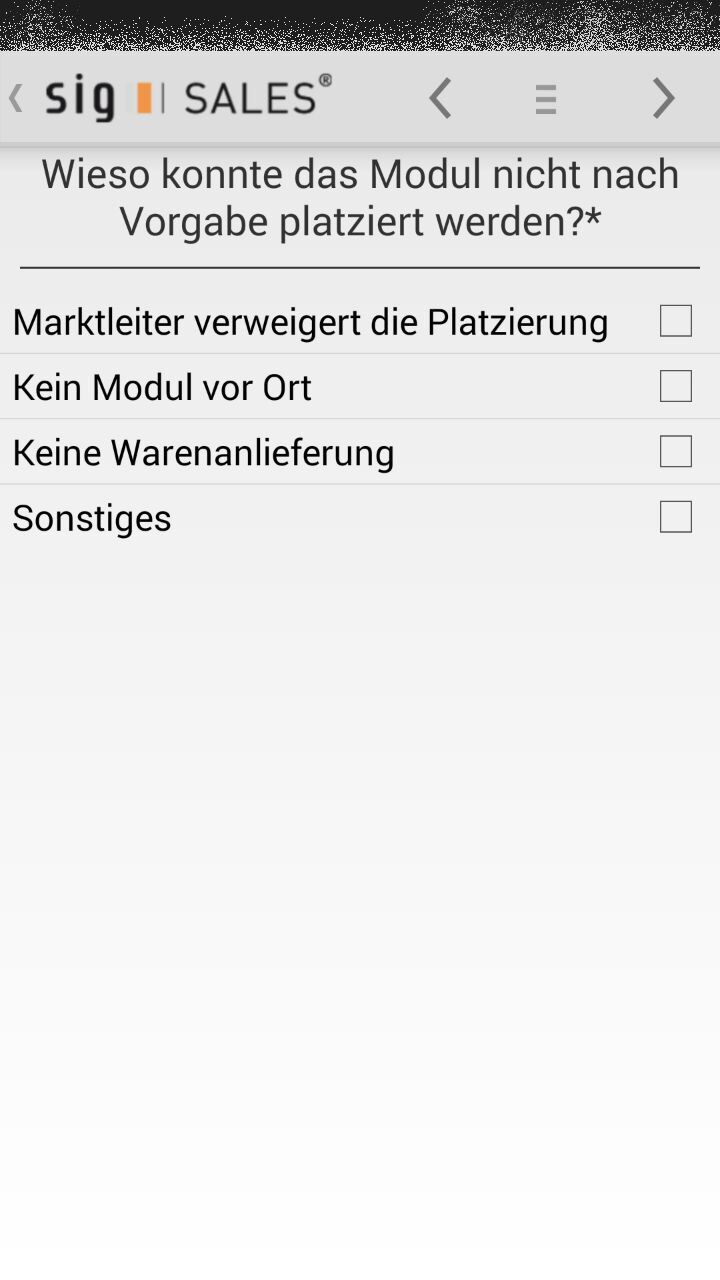Mark the 'Sonstiges' checkbox
Screen dimensions: 720x1280
[x=676, y=517]
